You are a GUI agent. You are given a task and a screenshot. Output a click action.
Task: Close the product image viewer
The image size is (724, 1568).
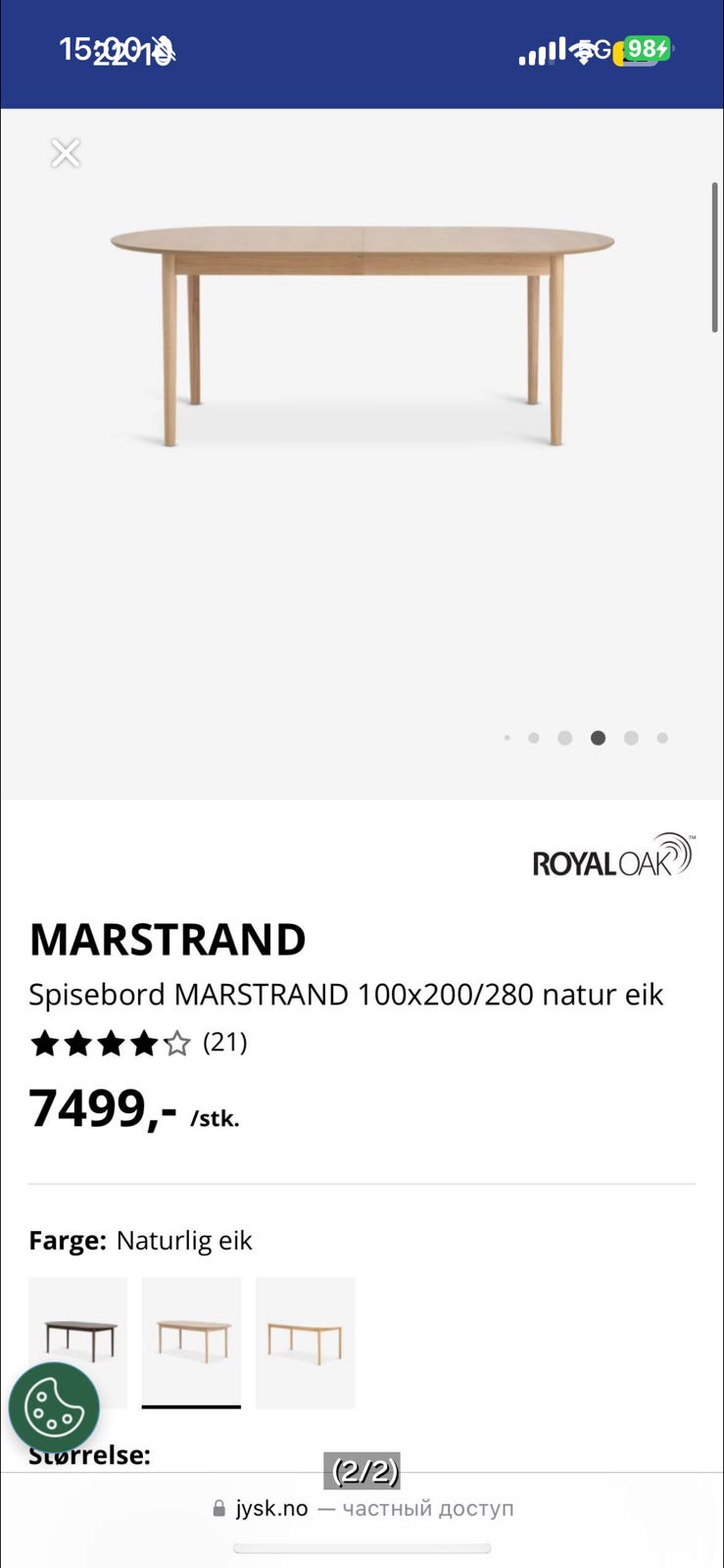coord(65,153)
